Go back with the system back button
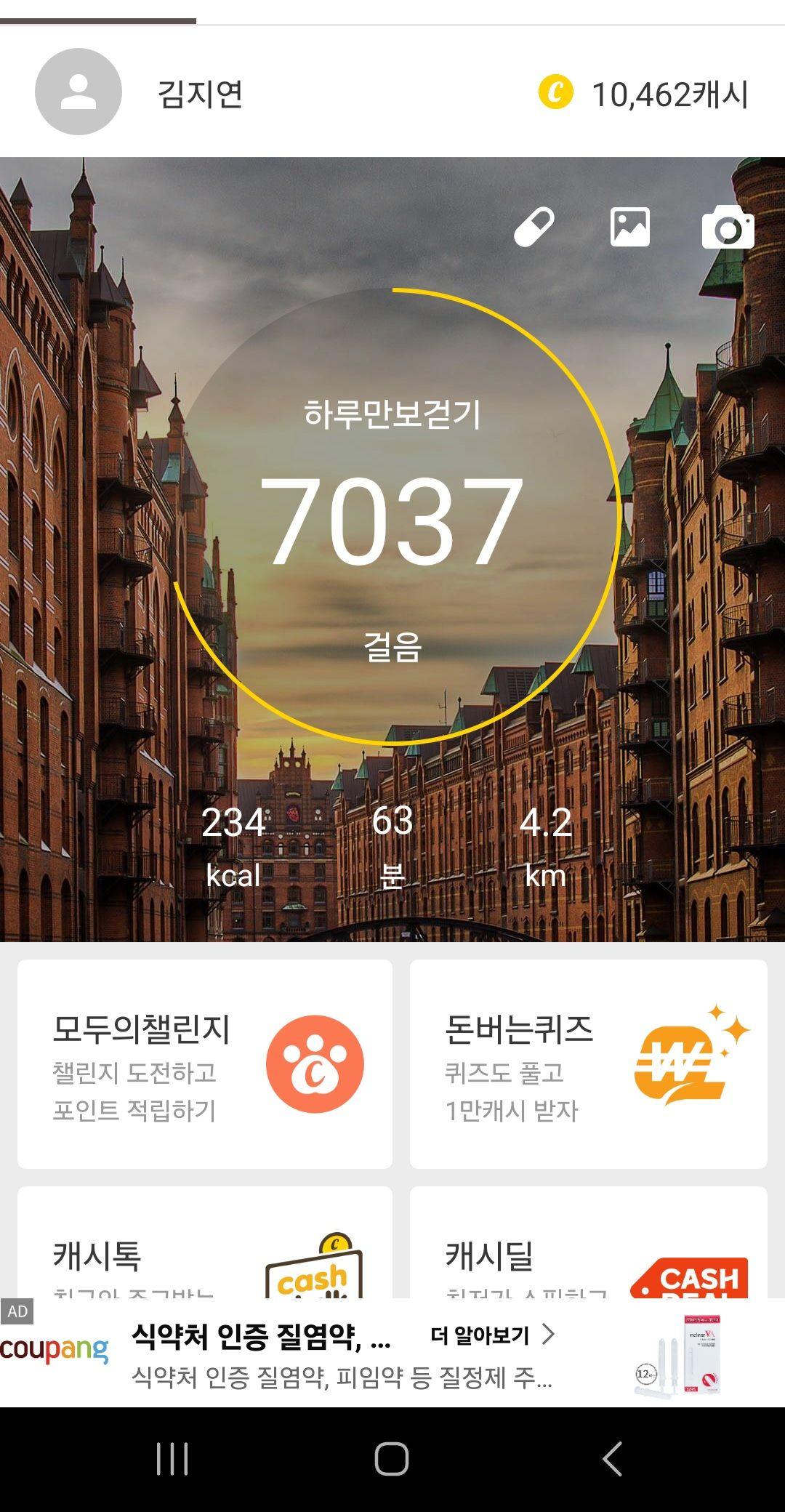This screenshot has width=785, height=1512. [x=612, y=1459]
